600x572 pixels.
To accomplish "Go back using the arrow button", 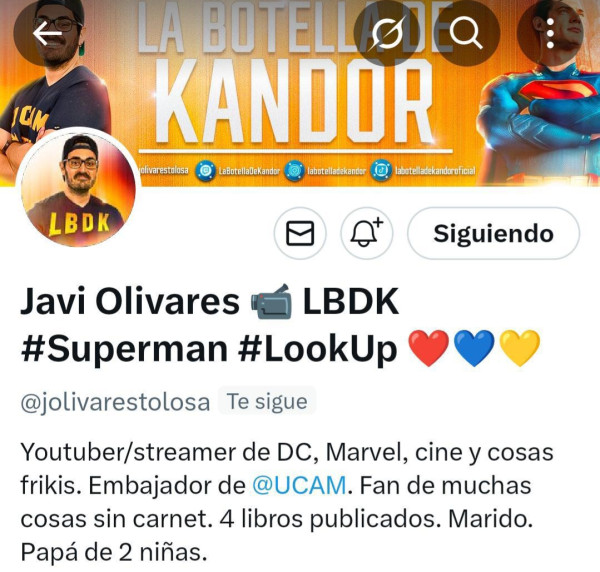I will [47, 33].
